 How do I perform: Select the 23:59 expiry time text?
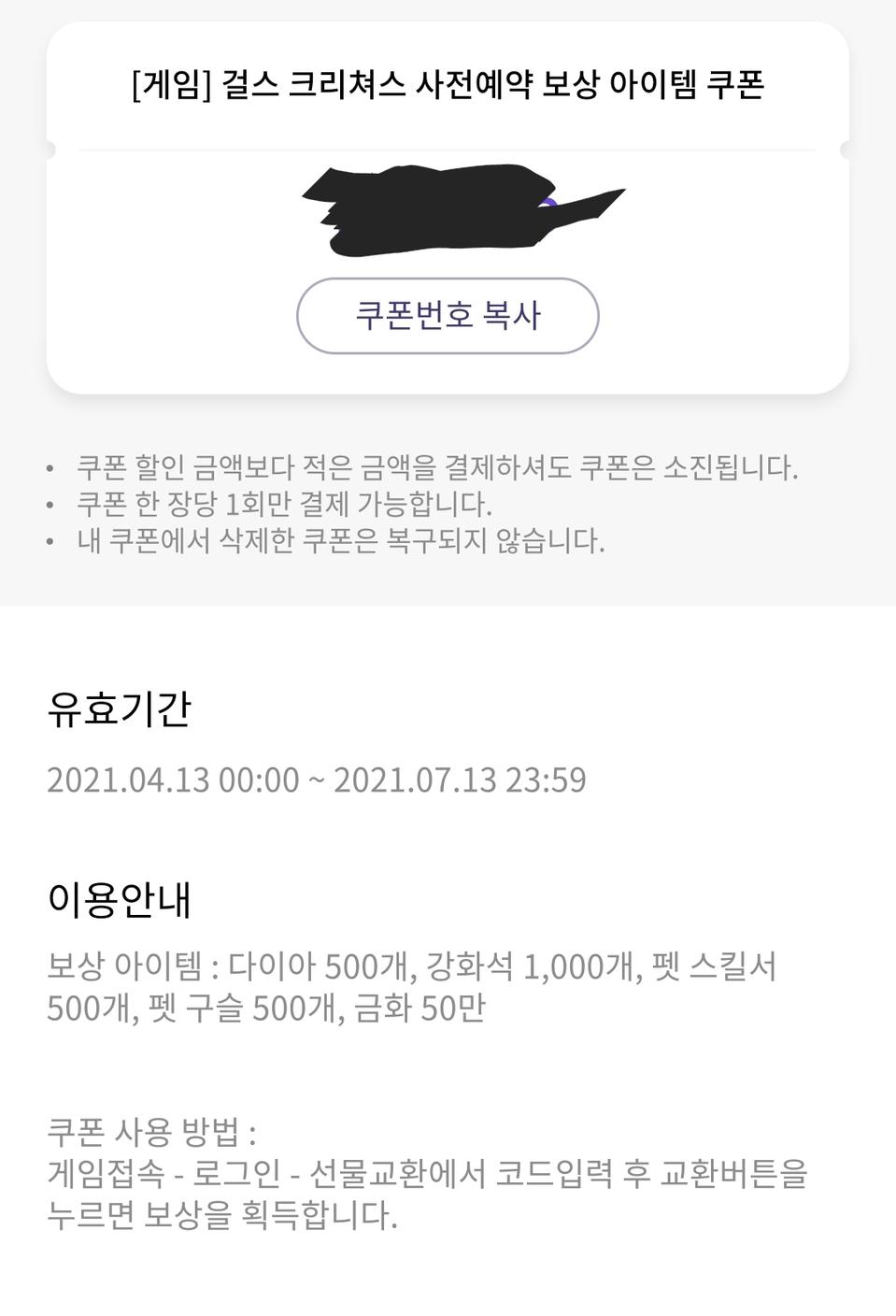coord(545,780)
